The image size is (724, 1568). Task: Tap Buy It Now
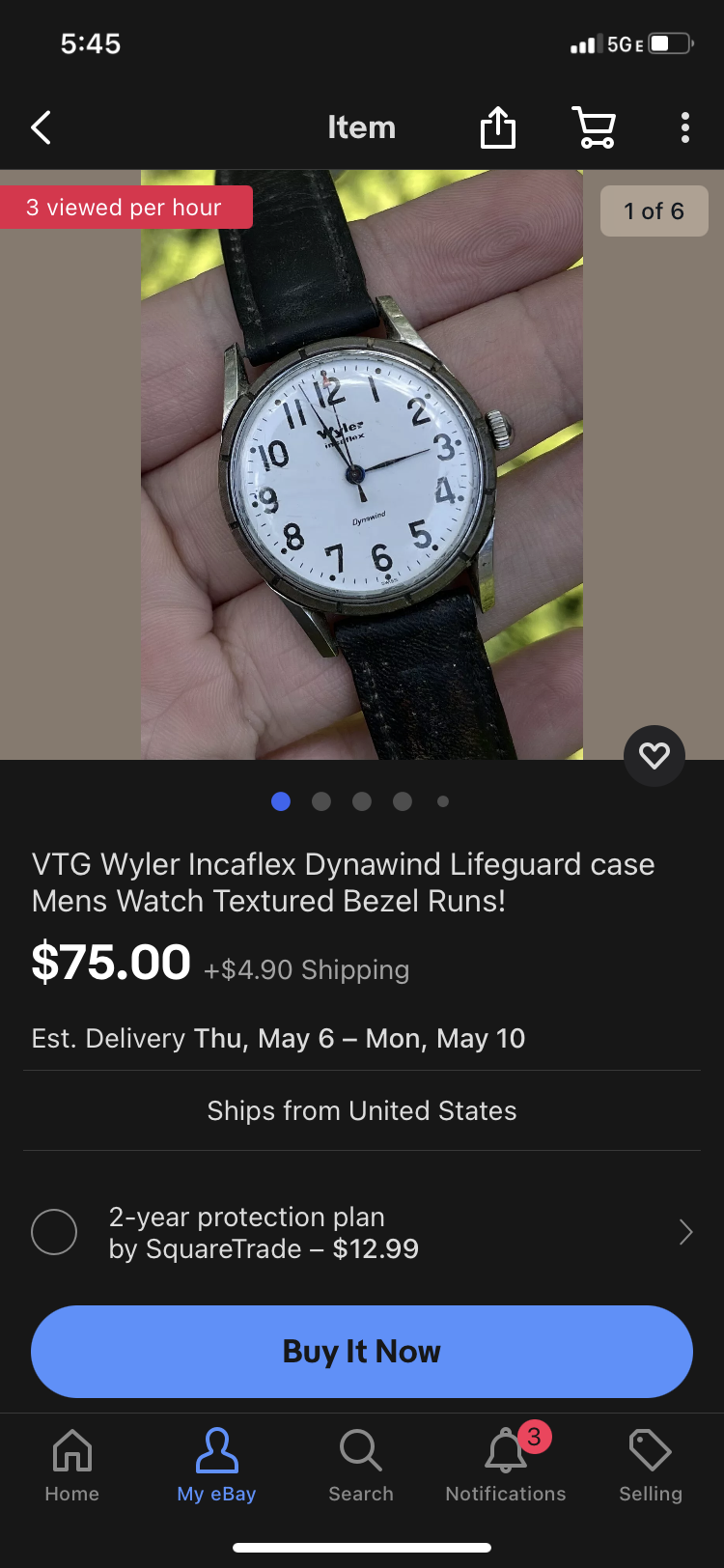(362, 1351)
